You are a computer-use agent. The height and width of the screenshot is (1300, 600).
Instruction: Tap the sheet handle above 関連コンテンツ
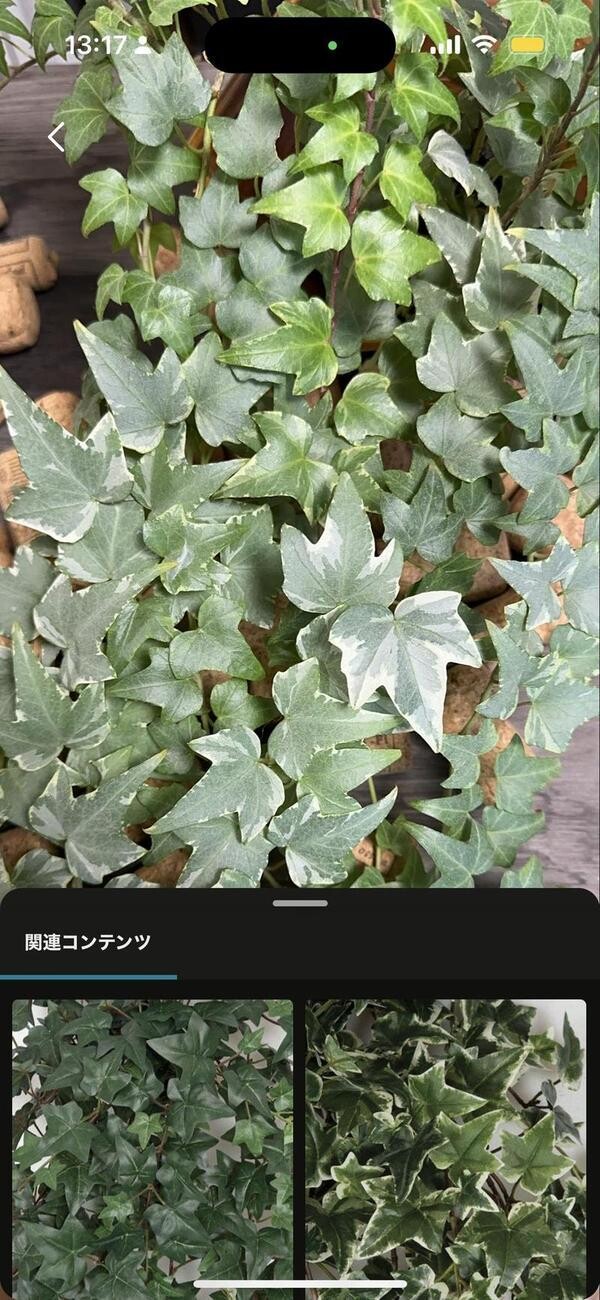click(x=300, y=903)
